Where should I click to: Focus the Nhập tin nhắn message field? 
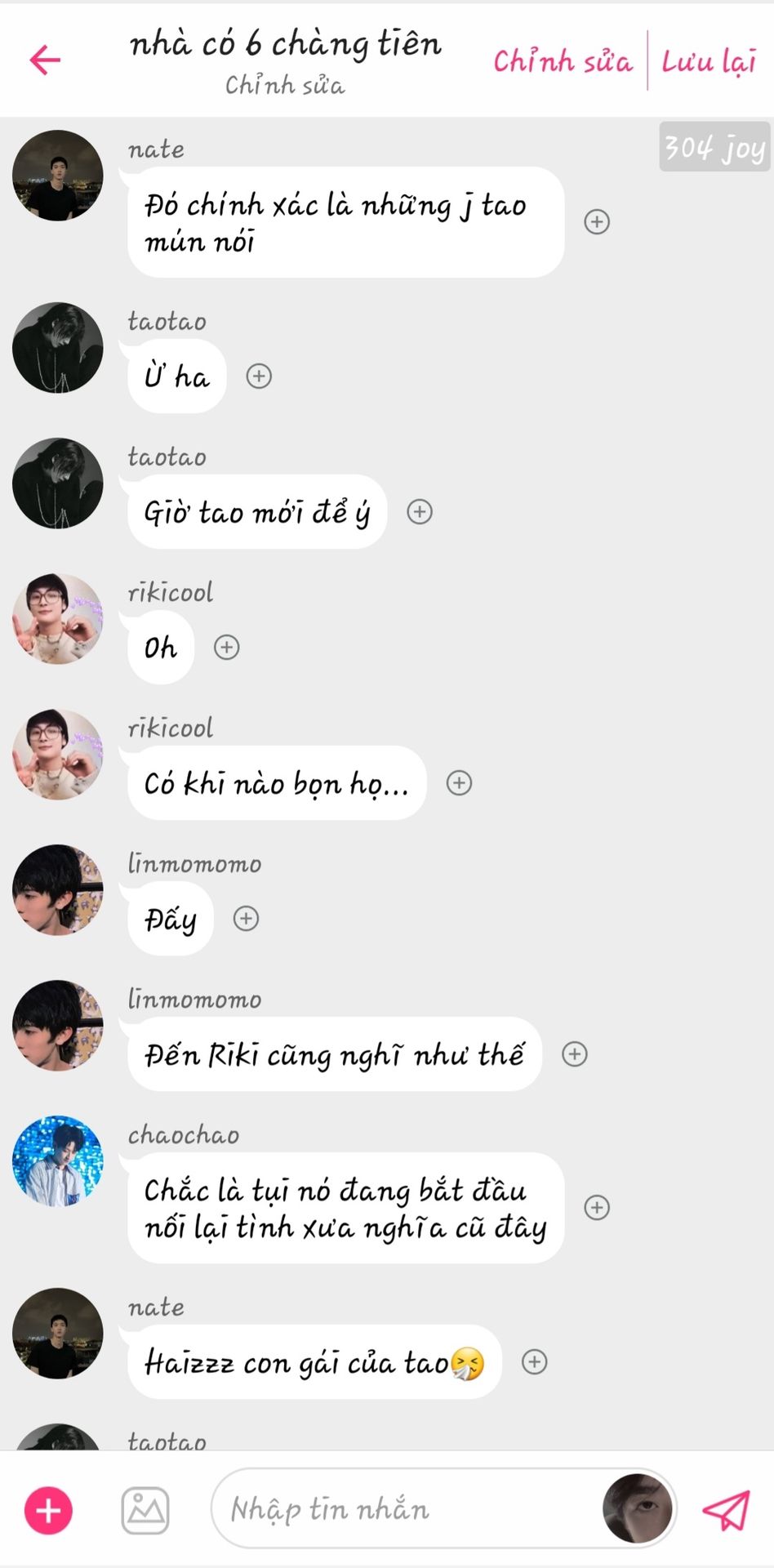(400, 1509)
